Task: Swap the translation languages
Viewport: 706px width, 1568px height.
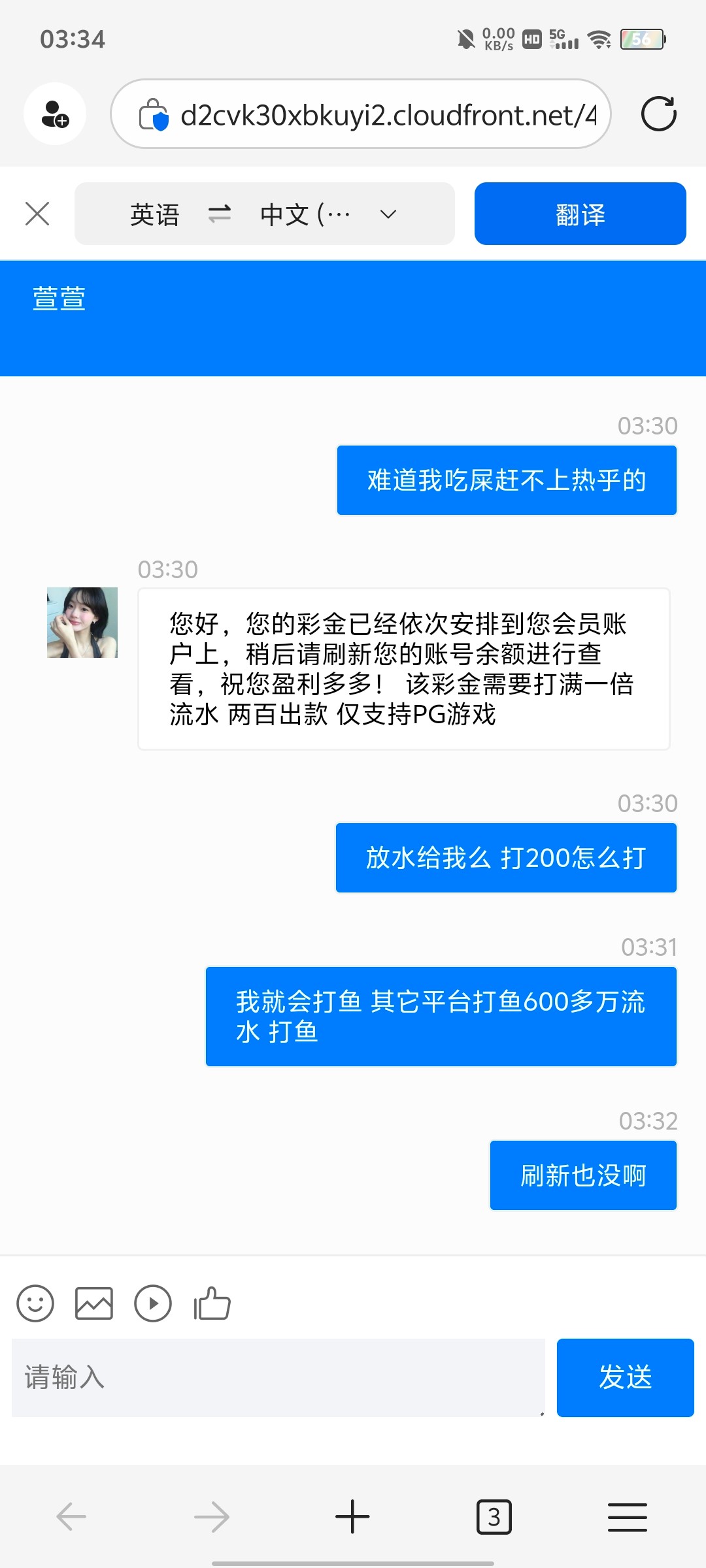Action: (x=219, y=214)
